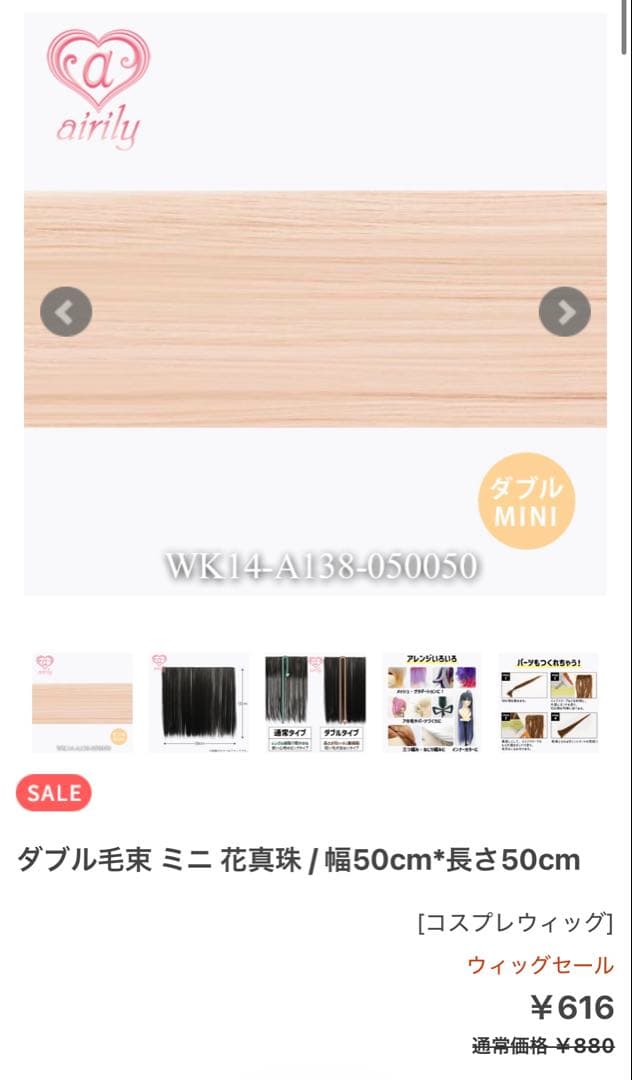Enlarge the main product image
This screenshot has height=1080, width=632.
(x=315, y=310)
